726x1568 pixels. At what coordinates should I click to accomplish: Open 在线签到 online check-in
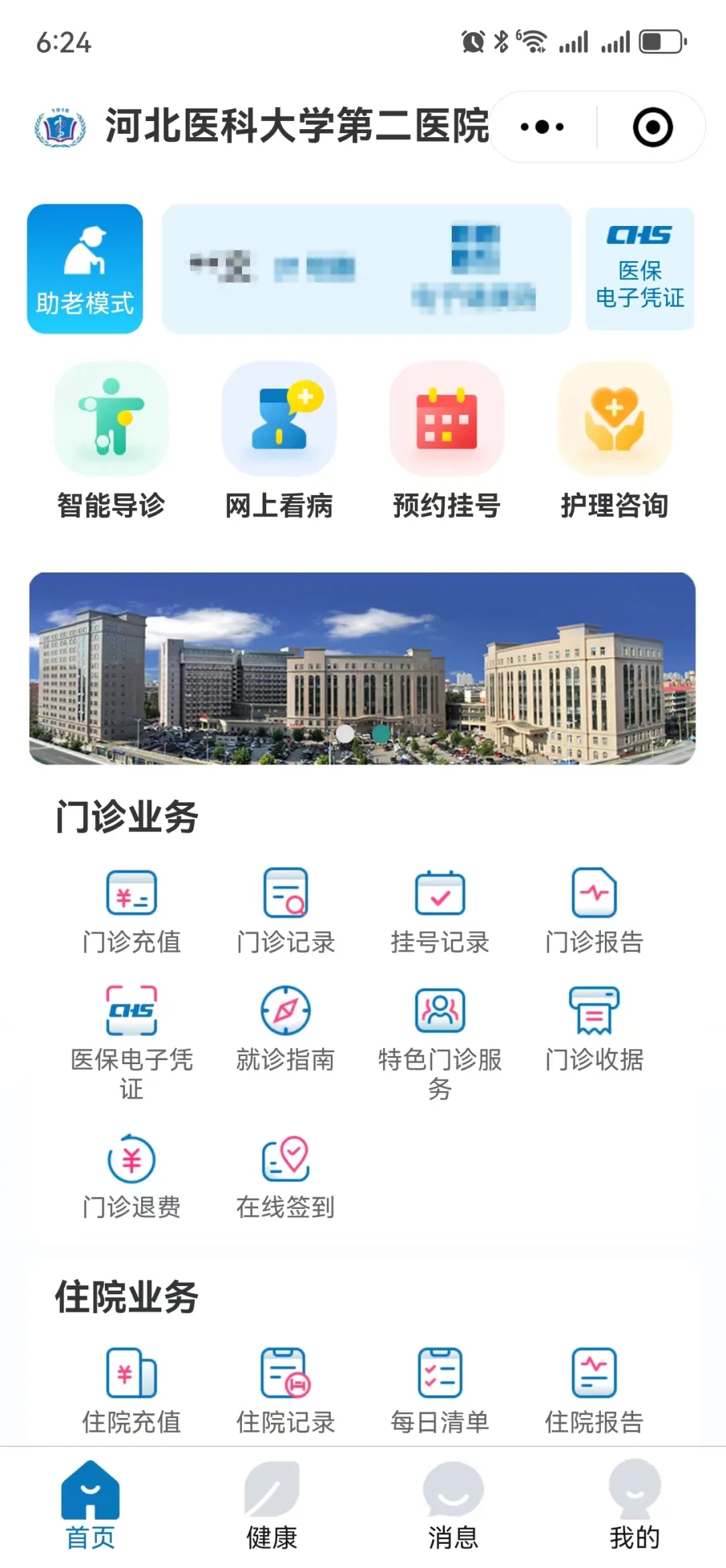click(x=286, y=1177)
